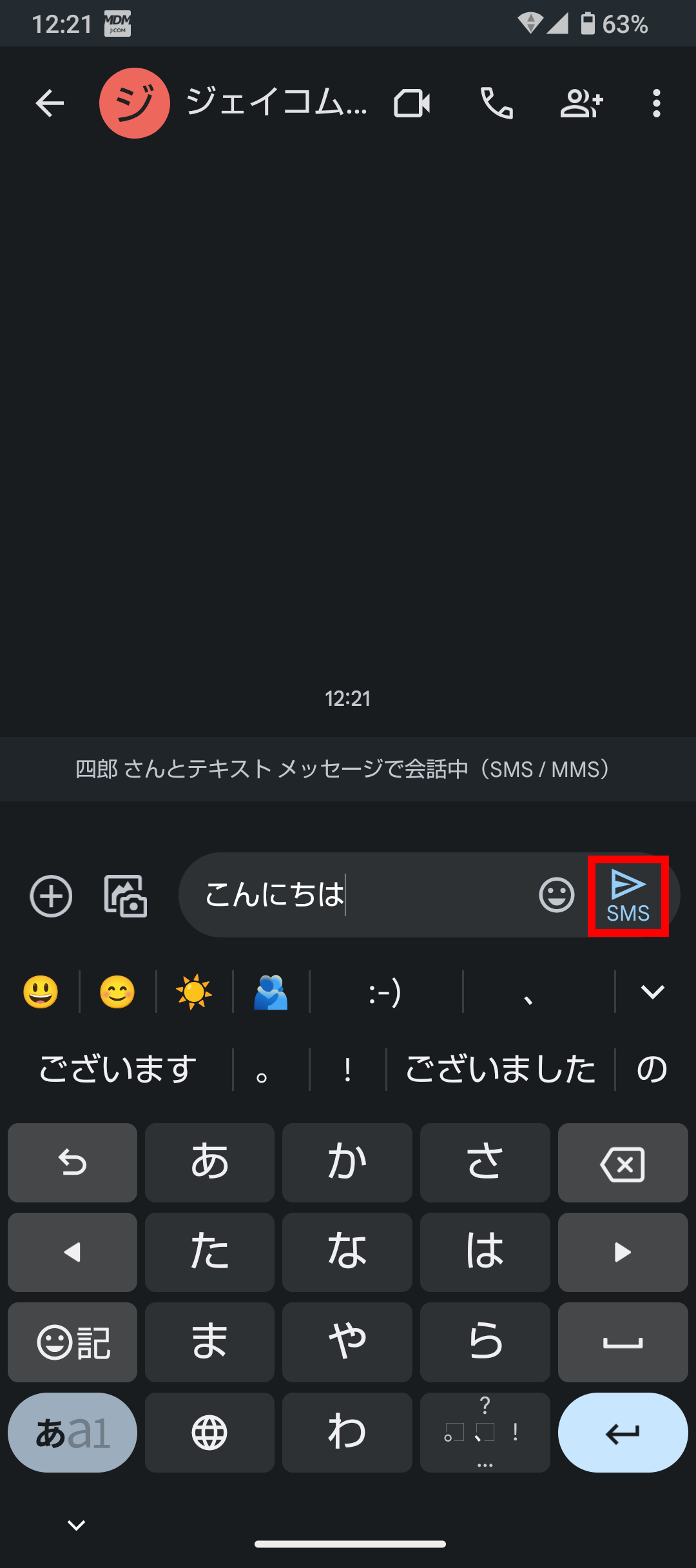The image size is (696, 1568).
Task: Insert the ございました suggestion
Action: point(500,1069)
